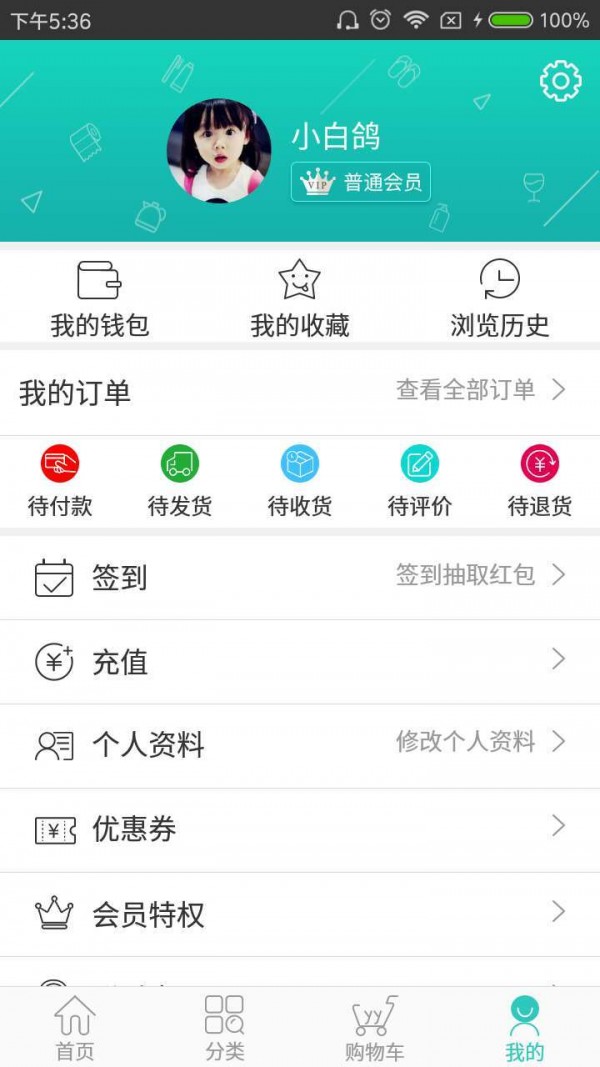
Task: Open the 会员特权 member privileges row
Action: pyautogui.click(x=300, y=914)
